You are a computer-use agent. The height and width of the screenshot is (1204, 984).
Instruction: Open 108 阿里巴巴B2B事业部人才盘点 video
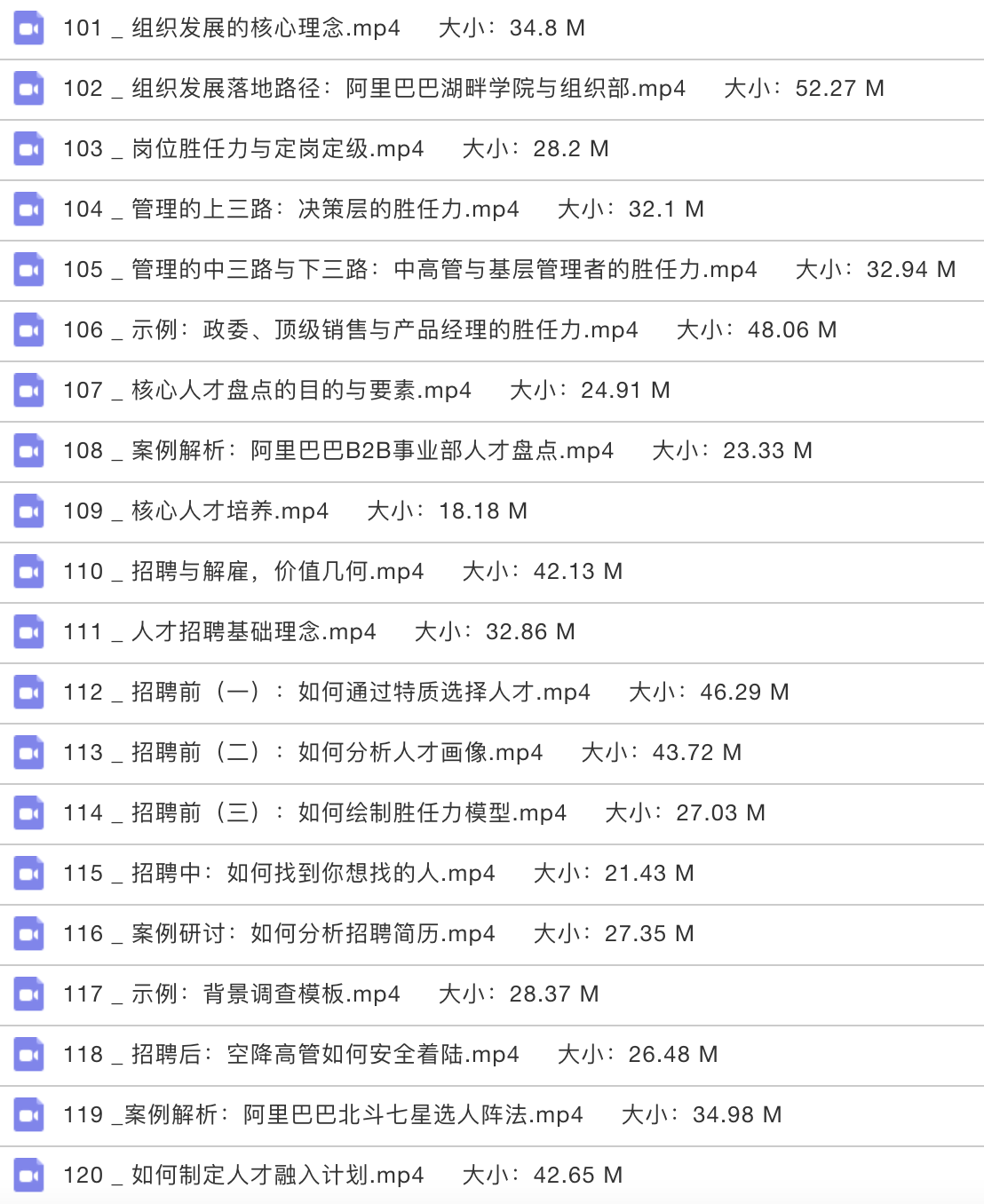pos(337,450)
